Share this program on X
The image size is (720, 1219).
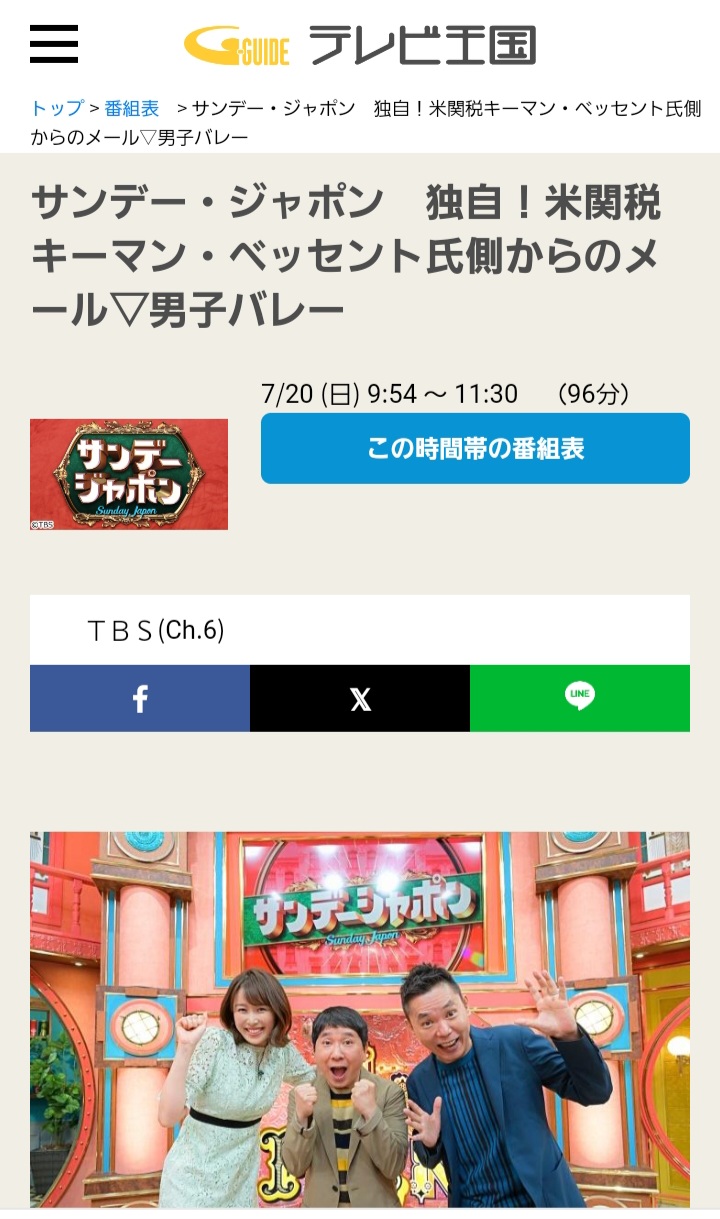360,698
